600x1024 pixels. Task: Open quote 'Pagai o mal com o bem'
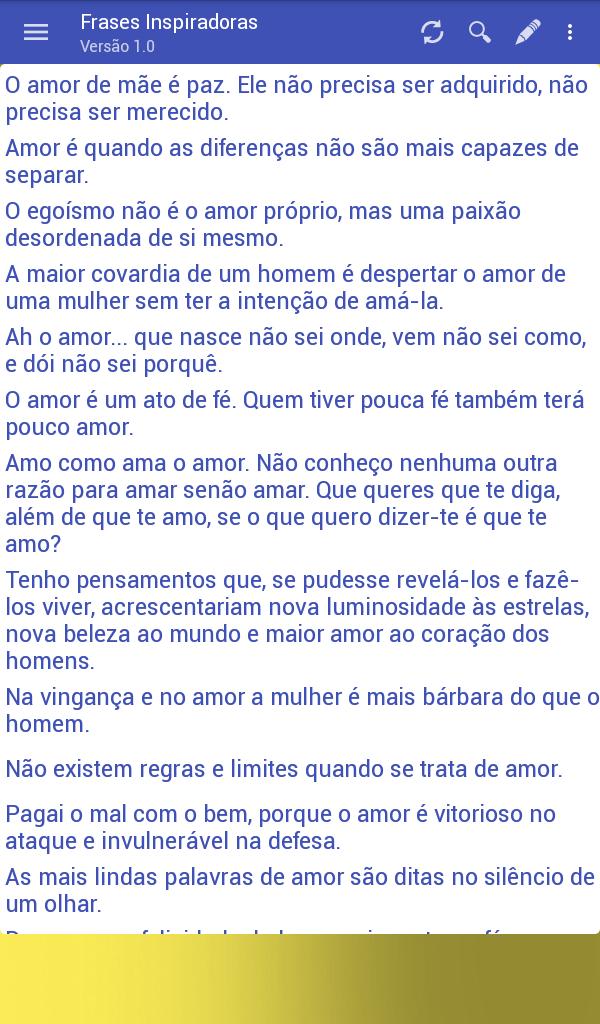click(280, 828)
